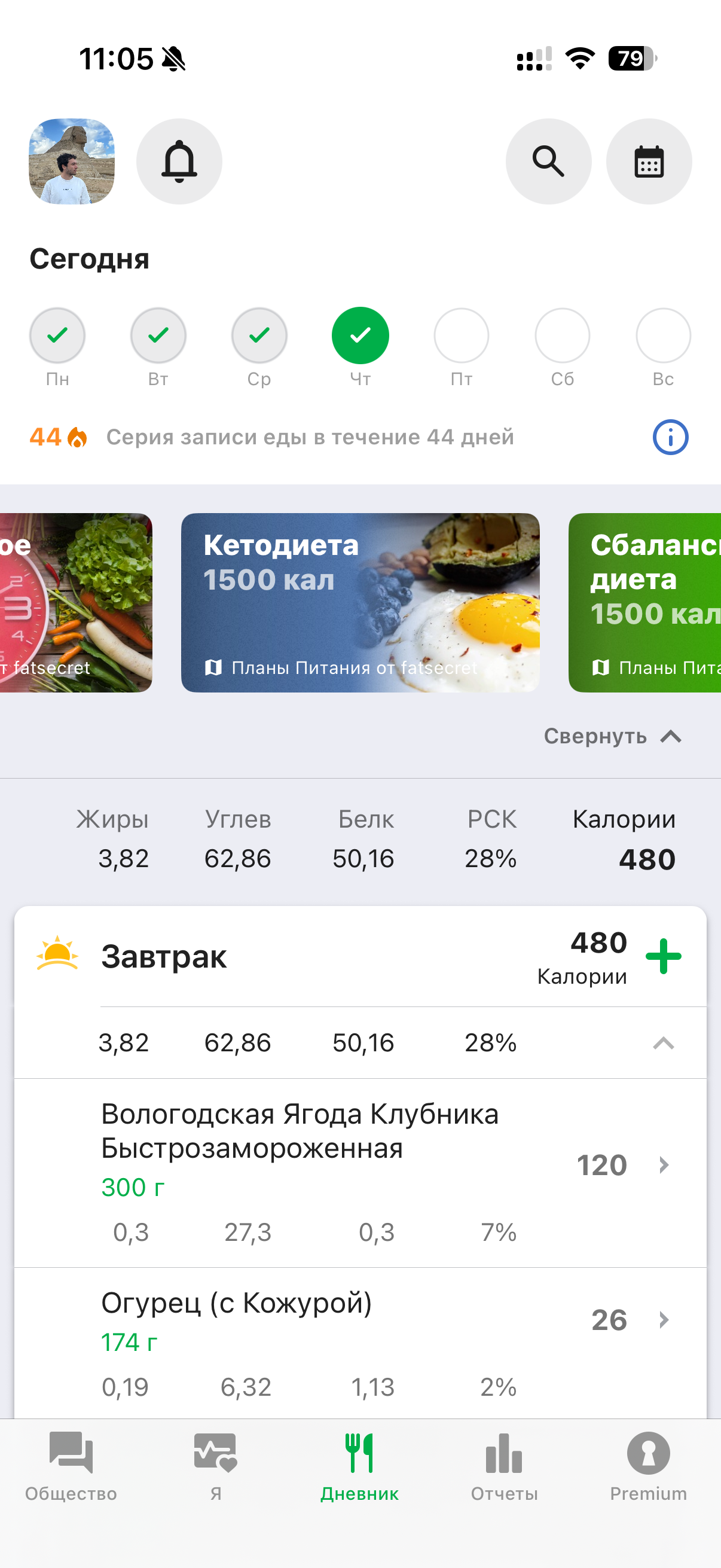
Task: Collapse the Завтрак macros section
Action: (x=663, y=1042)
